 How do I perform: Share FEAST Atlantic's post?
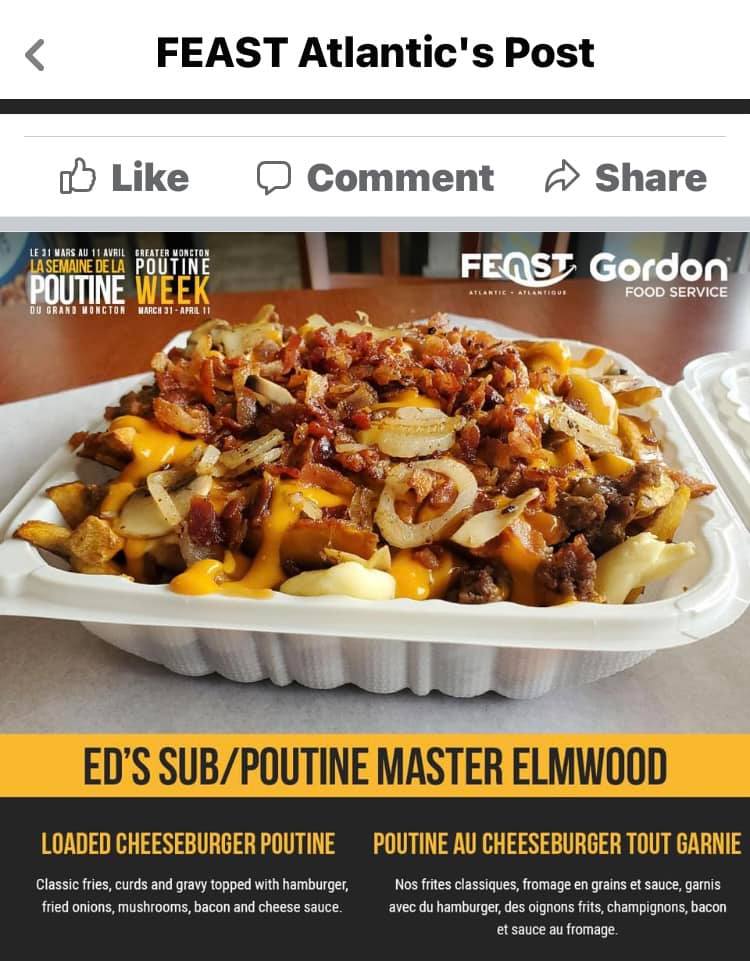point(626,178)
